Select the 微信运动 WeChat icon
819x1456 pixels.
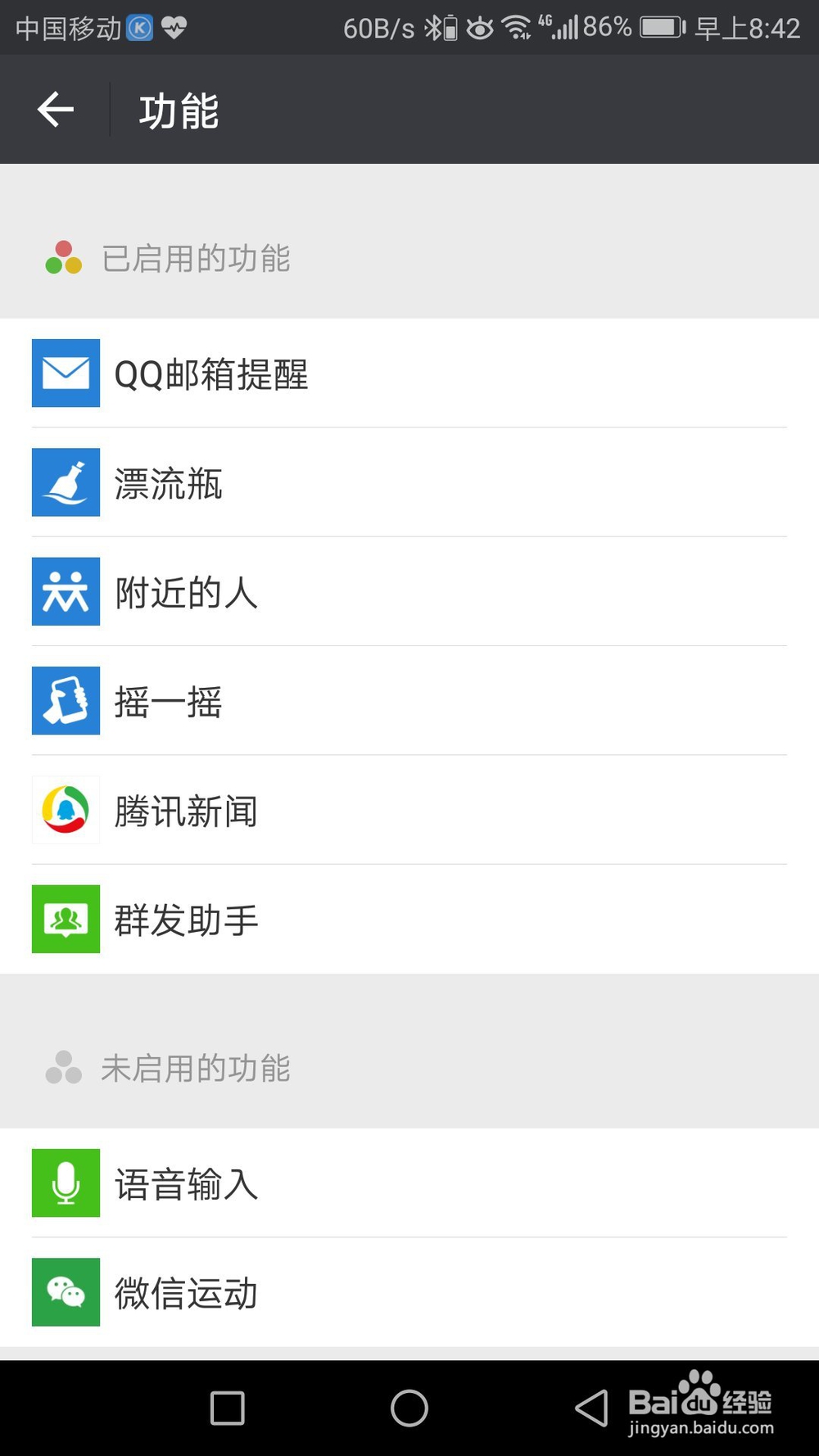tap(66, 1292)
